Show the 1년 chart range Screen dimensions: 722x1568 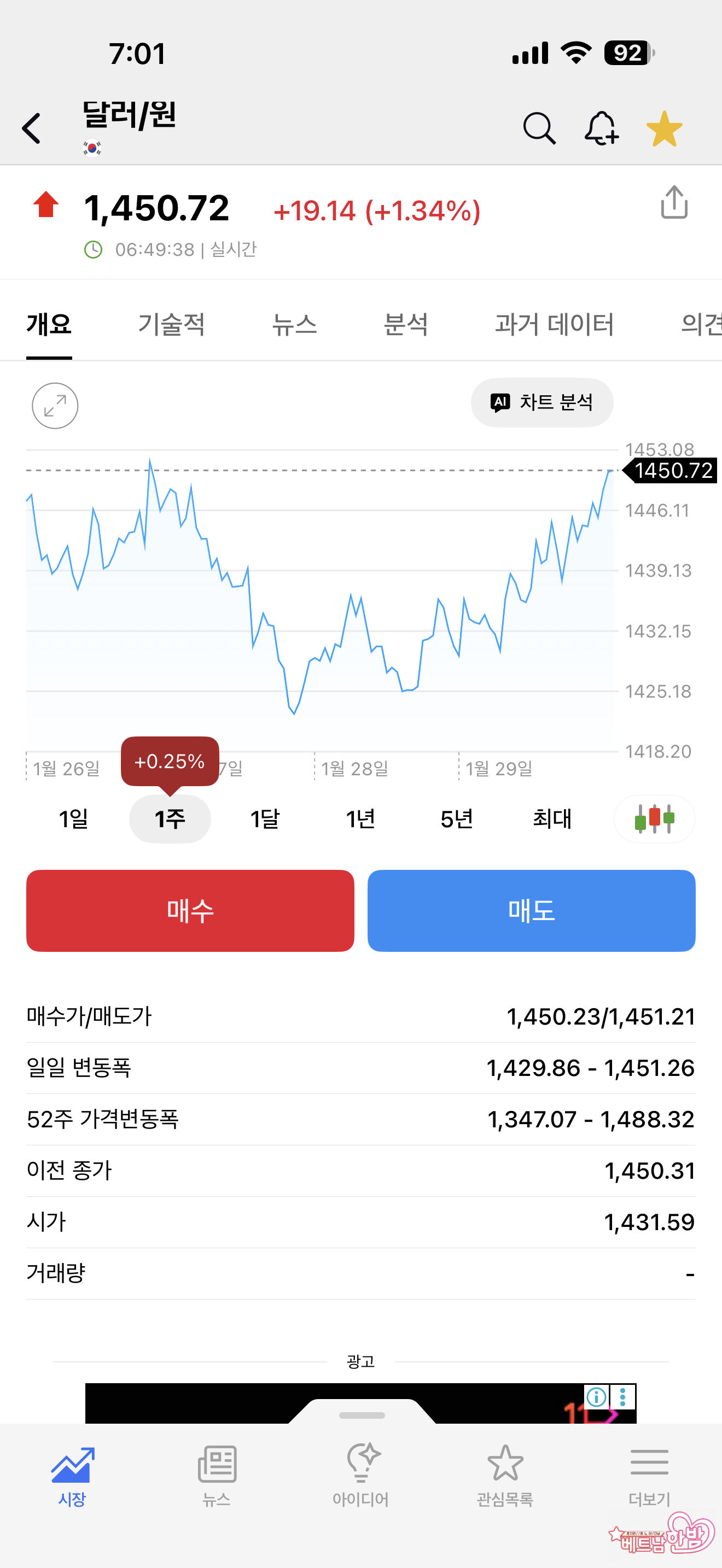(x=360, y=820)
